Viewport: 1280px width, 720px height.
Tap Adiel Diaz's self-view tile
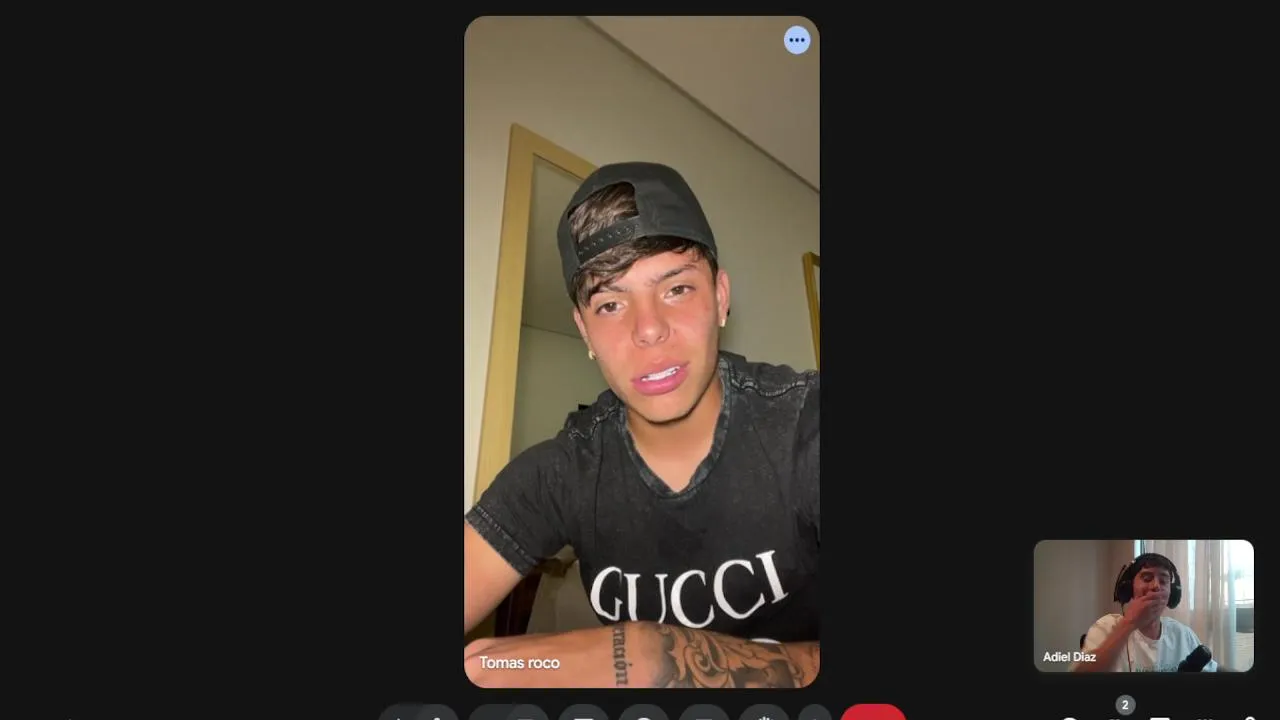click(1143, 605)
